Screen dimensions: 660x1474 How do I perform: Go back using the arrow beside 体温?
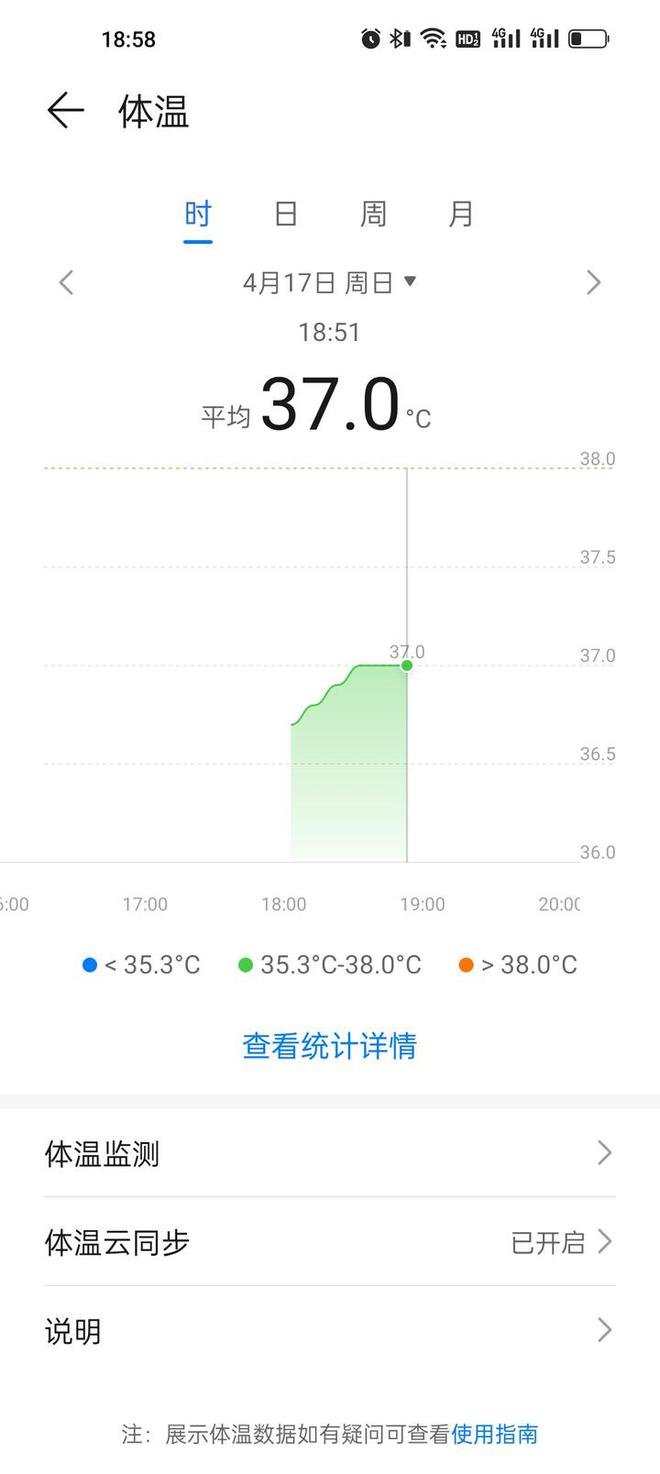point(65,110)
